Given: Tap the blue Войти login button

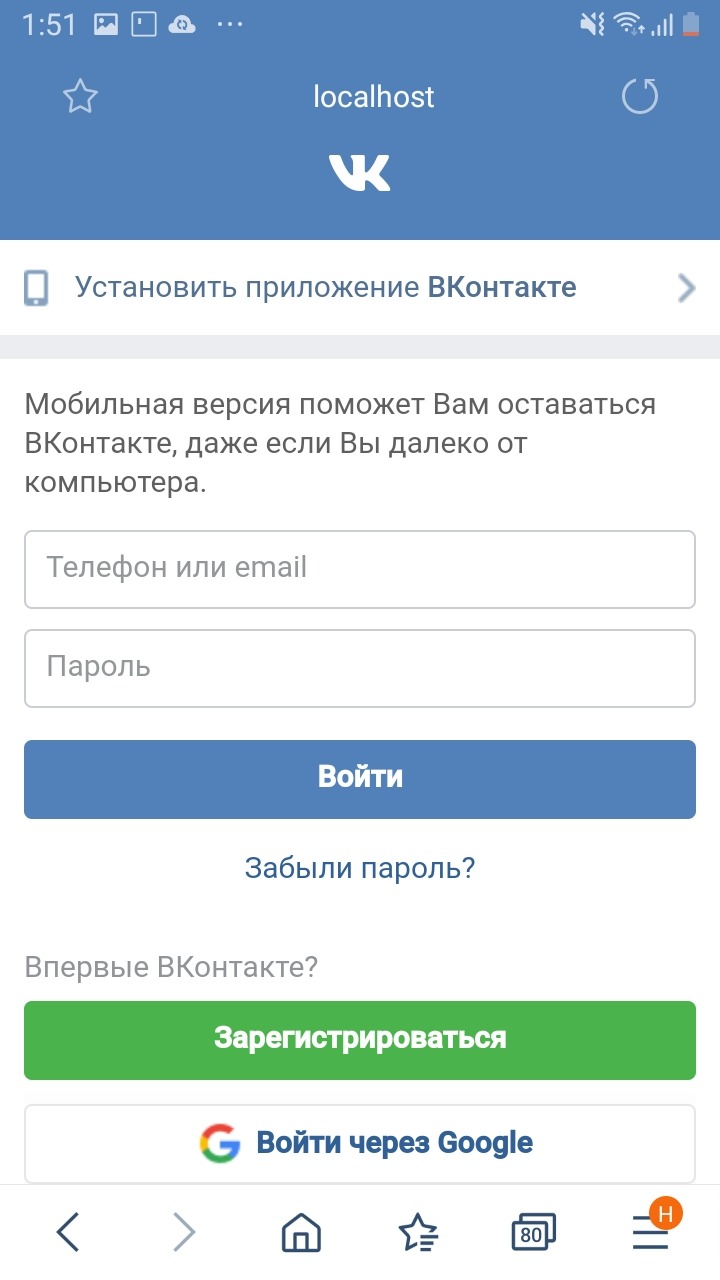Looking at the screenshot, I should tap(360, 779).
